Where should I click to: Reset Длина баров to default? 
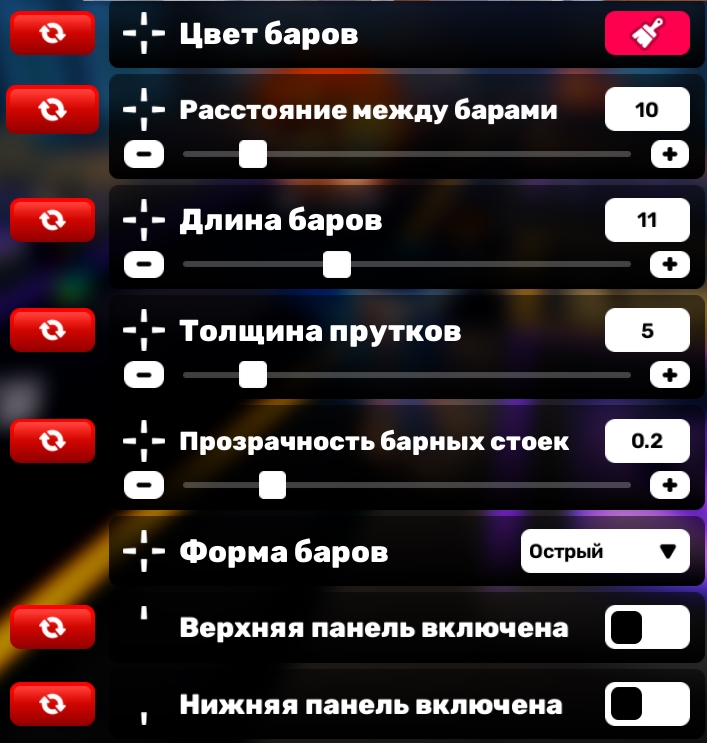(52, 219)
